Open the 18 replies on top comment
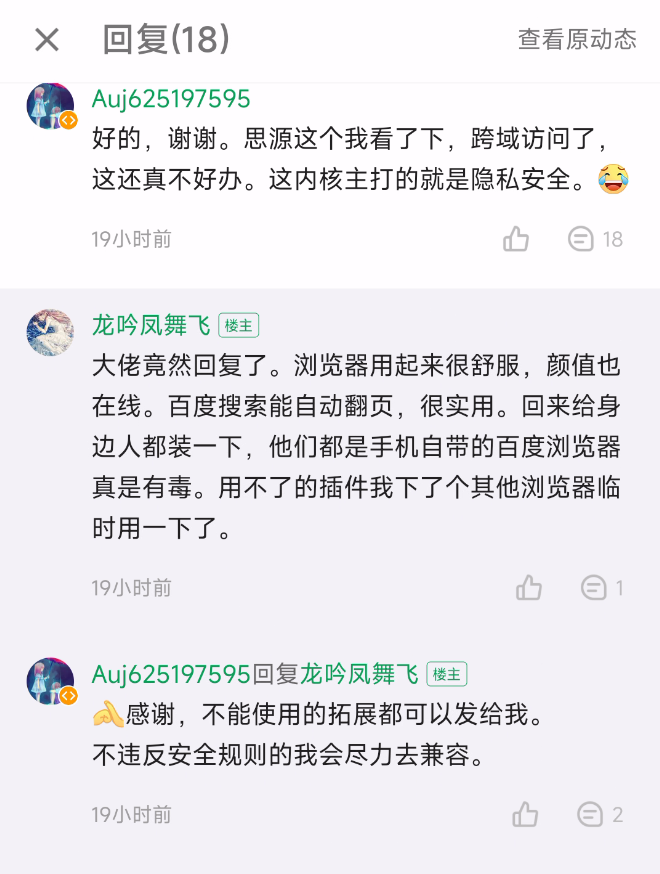This screenshot has width=660, height=874. click(596, 239)
